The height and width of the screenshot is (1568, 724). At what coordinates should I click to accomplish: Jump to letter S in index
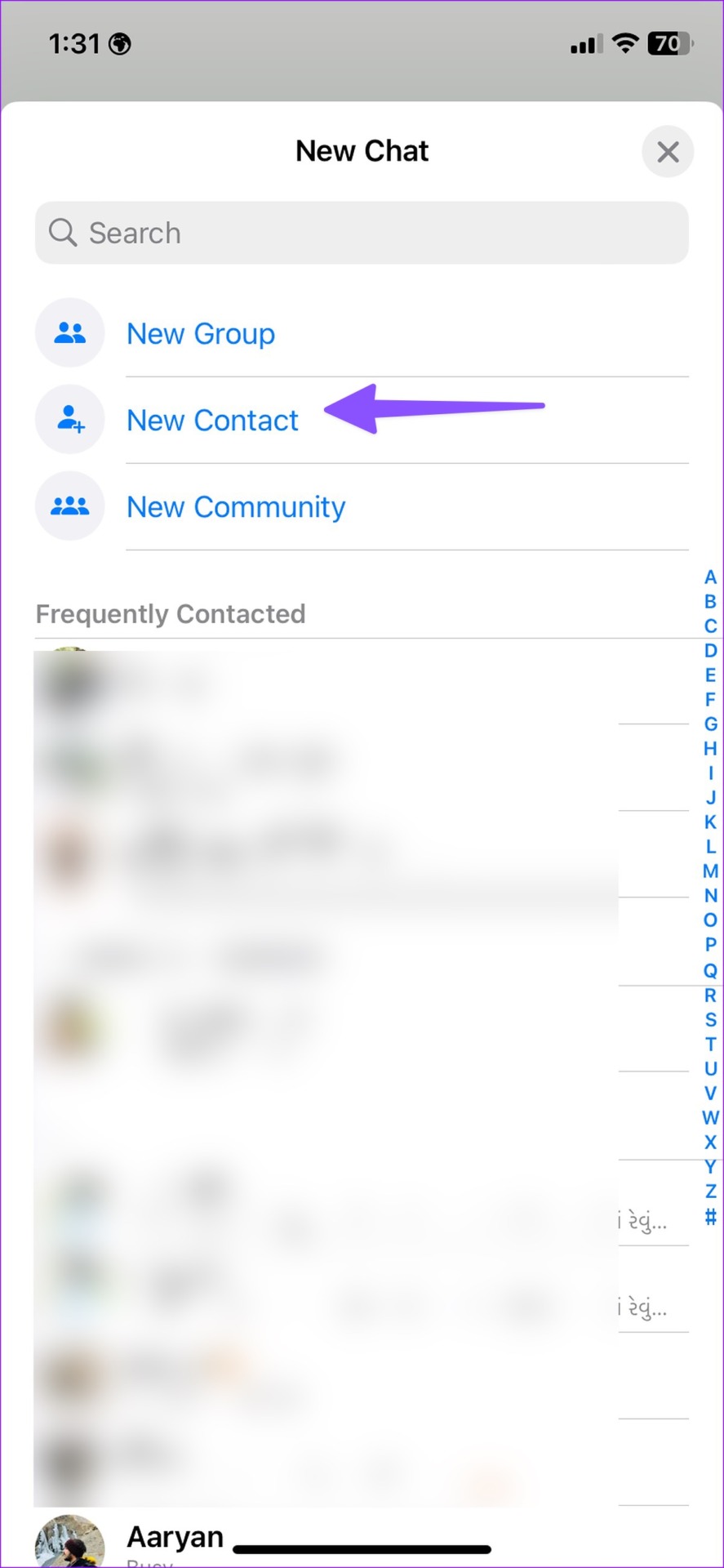[x=710, y=1020]
